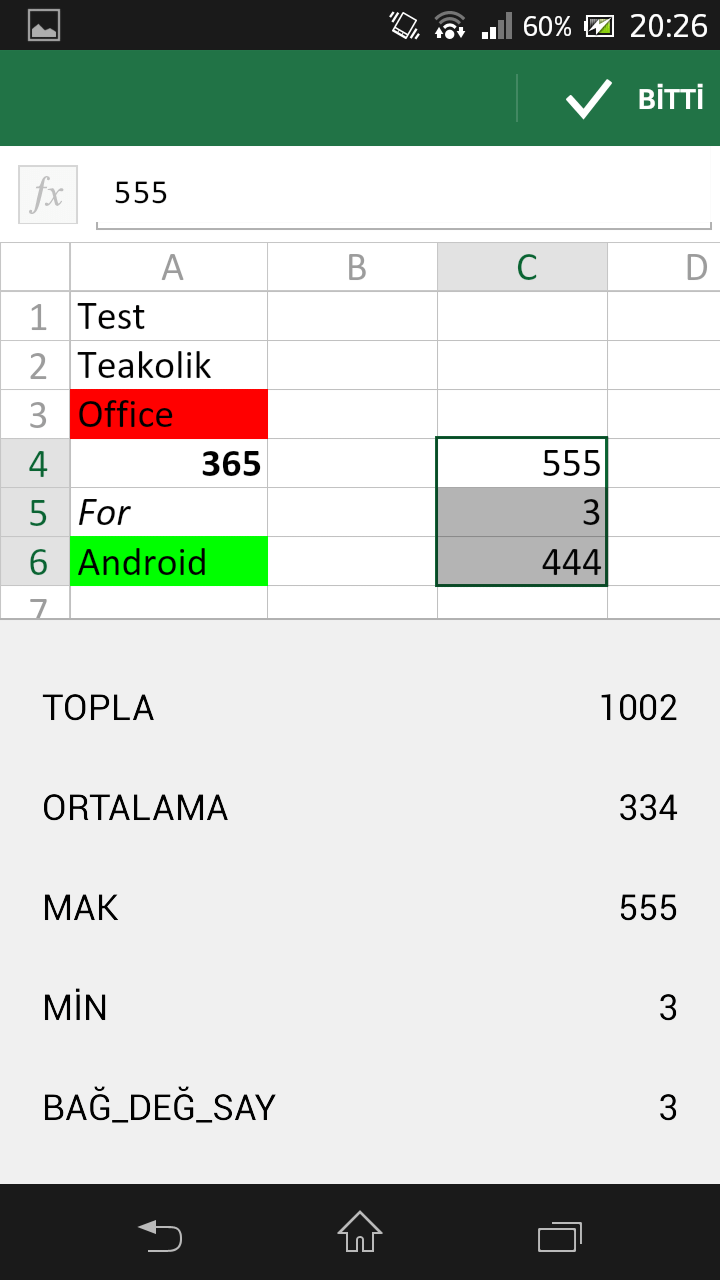Choose the ORTALAMA function
The height and width of the screenshot is (1280, 720).
360,808
